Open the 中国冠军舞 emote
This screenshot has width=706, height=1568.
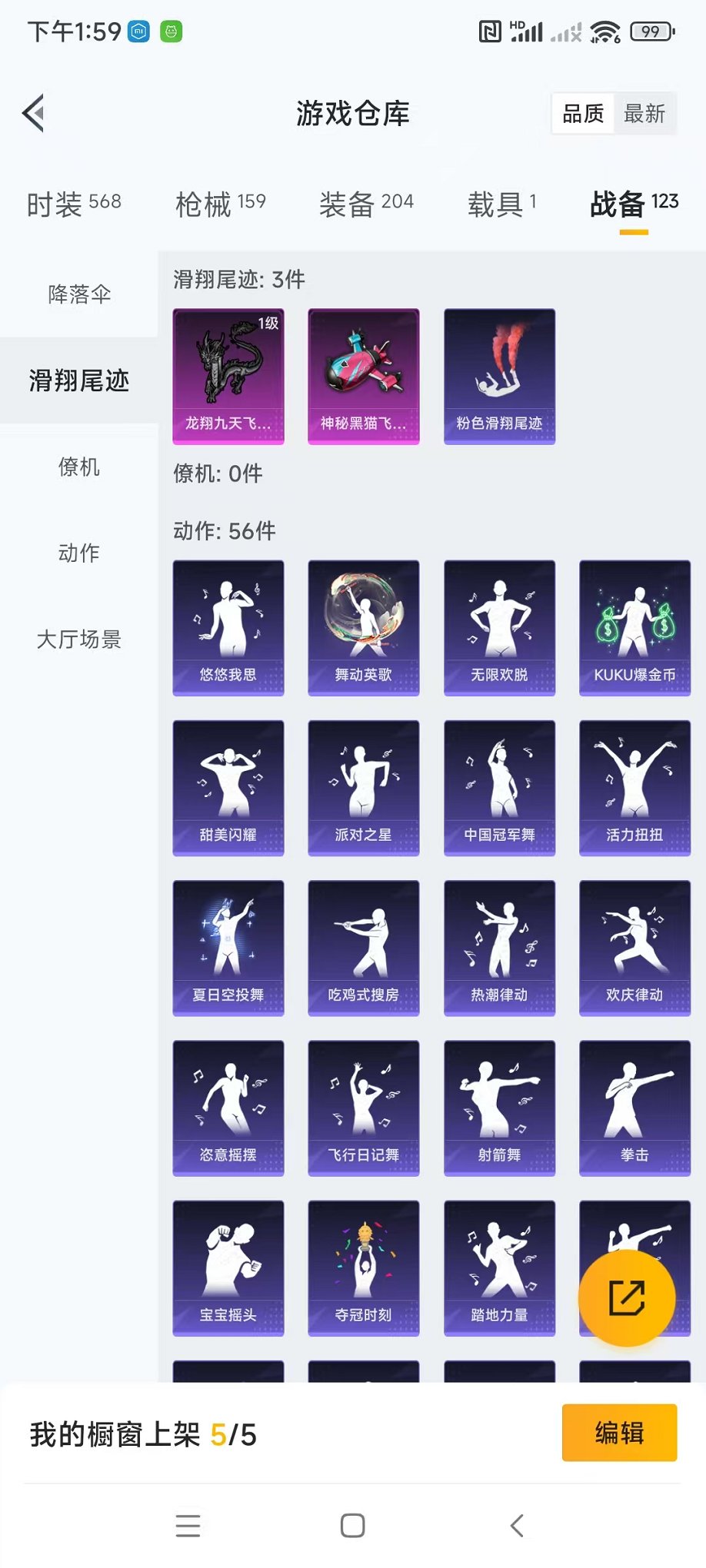point(499,787)
